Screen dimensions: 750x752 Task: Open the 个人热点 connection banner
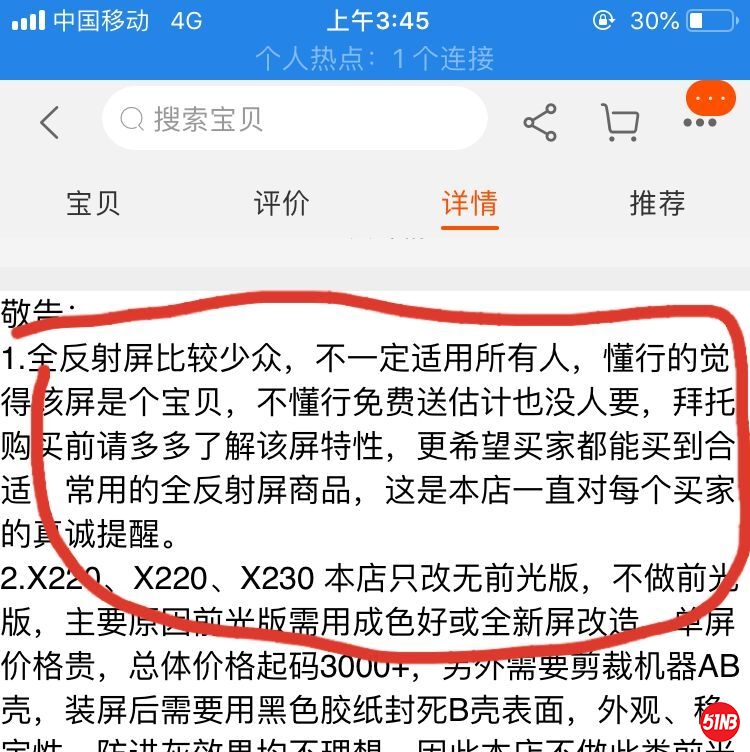pyautogui.click(x=375, y=58)
